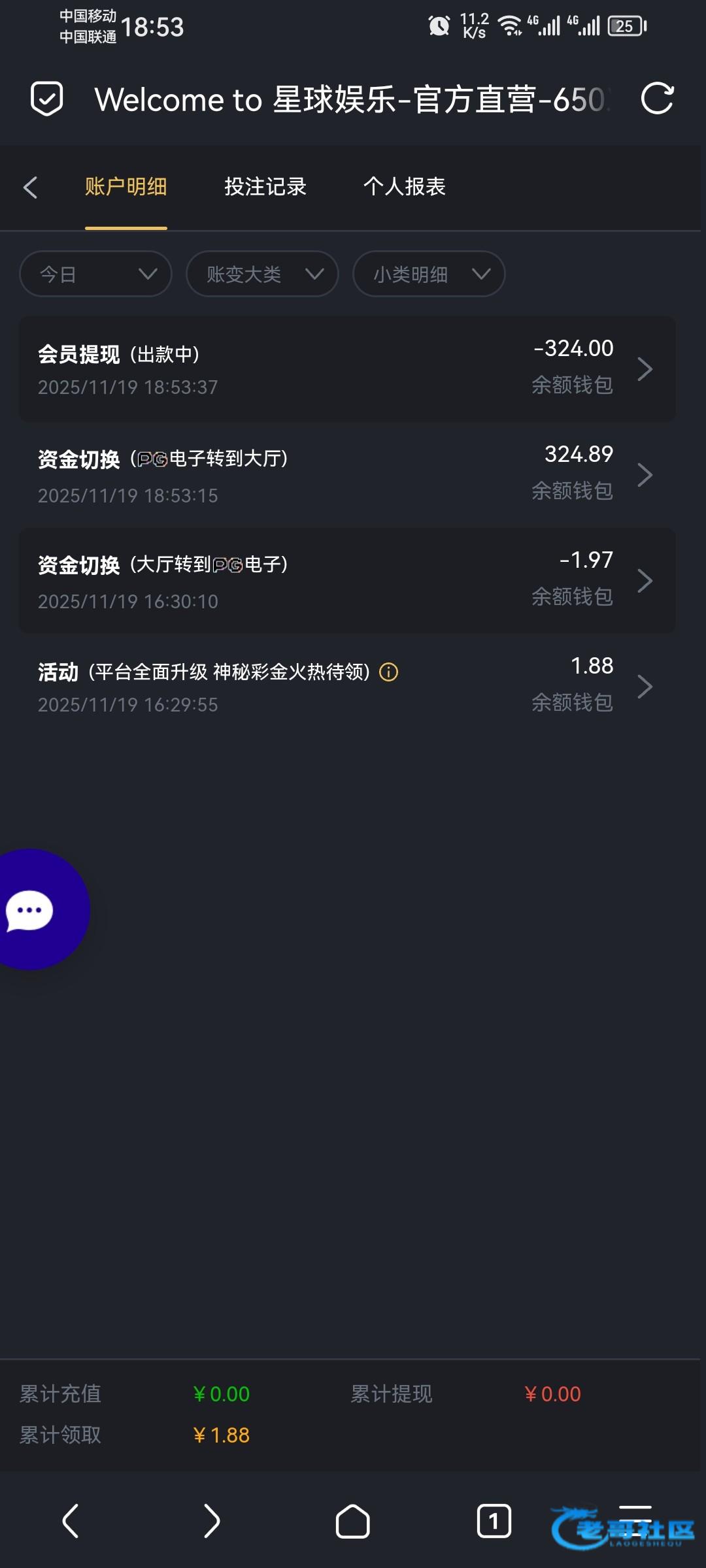Expand the 账变大类 filter dropdown
This screenshot has width=706, height=1568.
point(262,274)
